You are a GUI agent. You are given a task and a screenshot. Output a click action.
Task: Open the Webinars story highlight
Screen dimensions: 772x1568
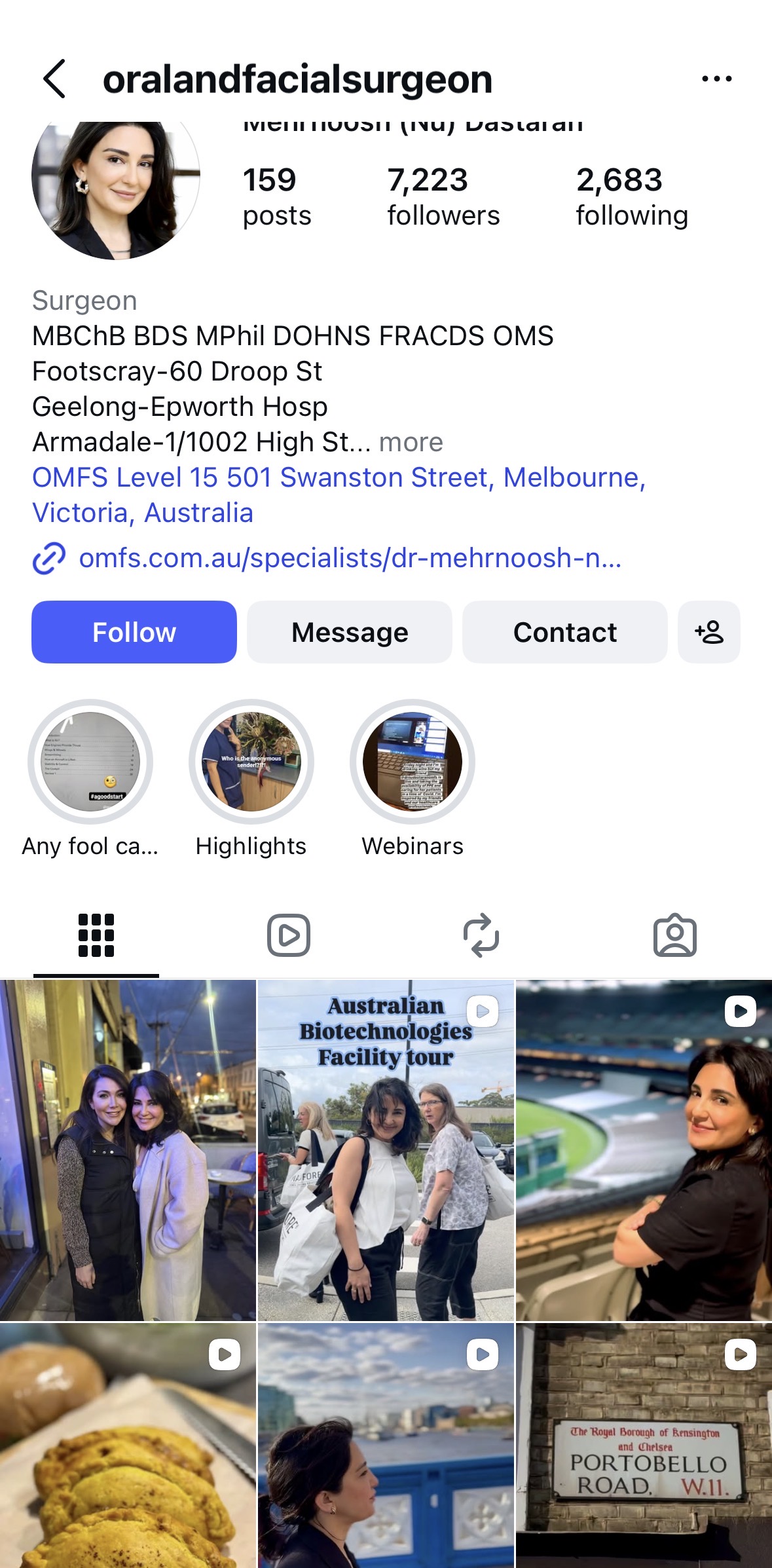click(413, 762)
